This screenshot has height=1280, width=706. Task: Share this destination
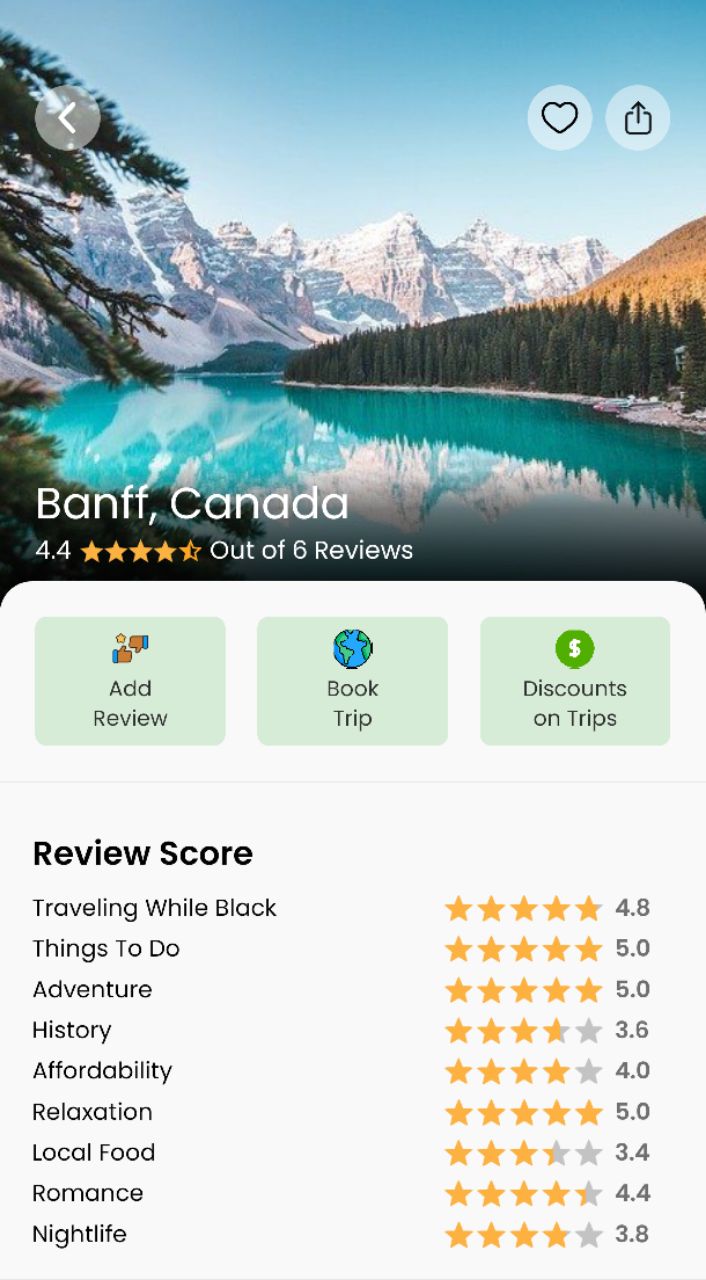637,118
